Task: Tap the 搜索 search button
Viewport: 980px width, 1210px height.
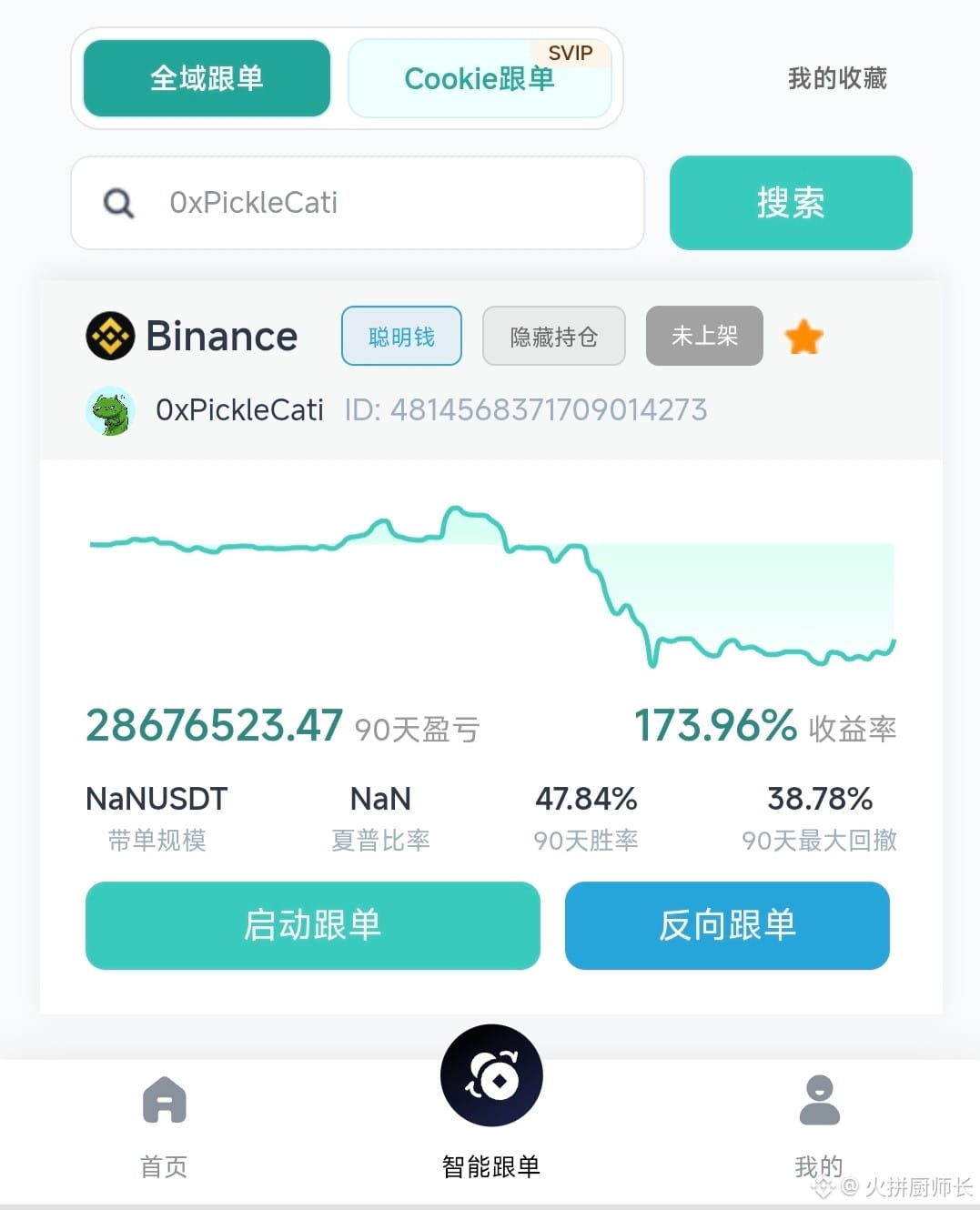Action: tap(791, 202)
